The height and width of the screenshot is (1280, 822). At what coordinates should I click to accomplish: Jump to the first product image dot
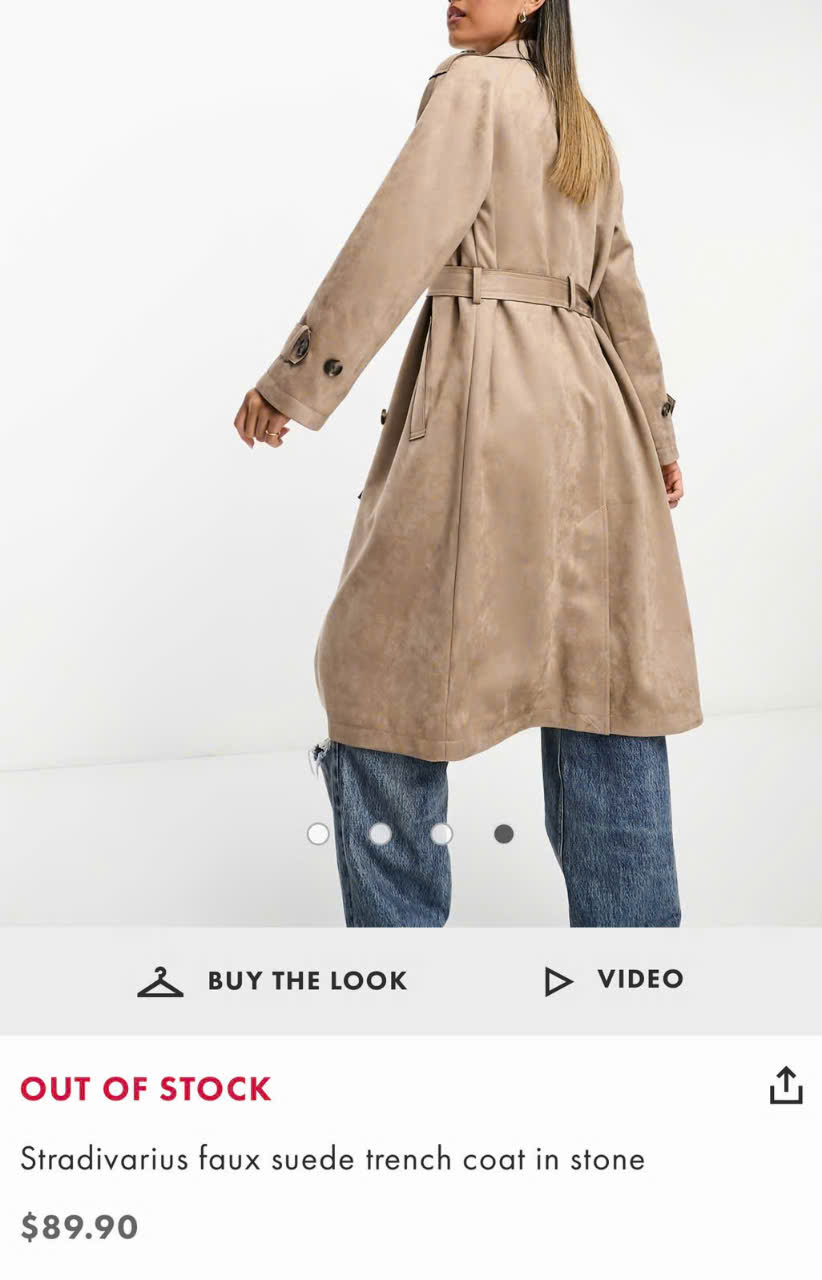click(x=318, y=833)
